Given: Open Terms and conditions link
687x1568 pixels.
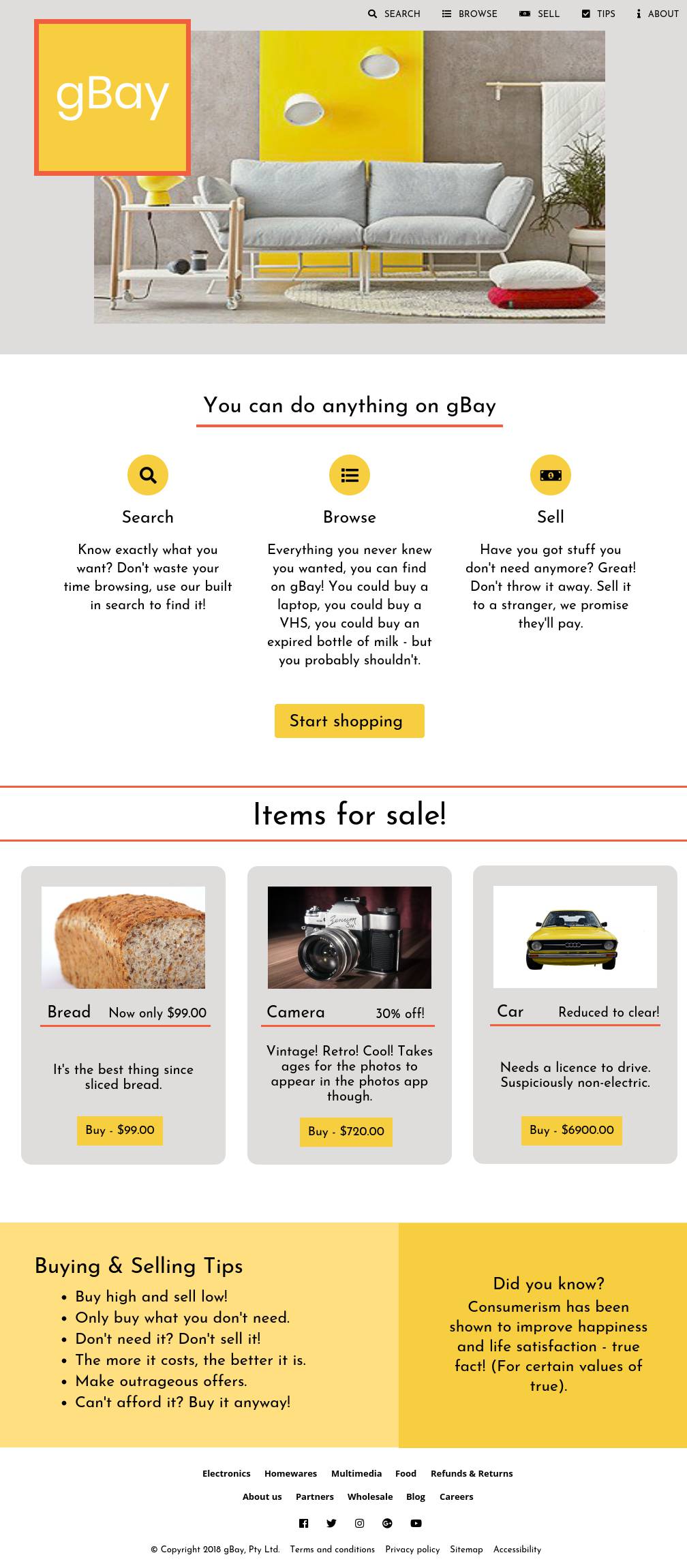Looking at the screenshot, I should tap(333, 1549).
